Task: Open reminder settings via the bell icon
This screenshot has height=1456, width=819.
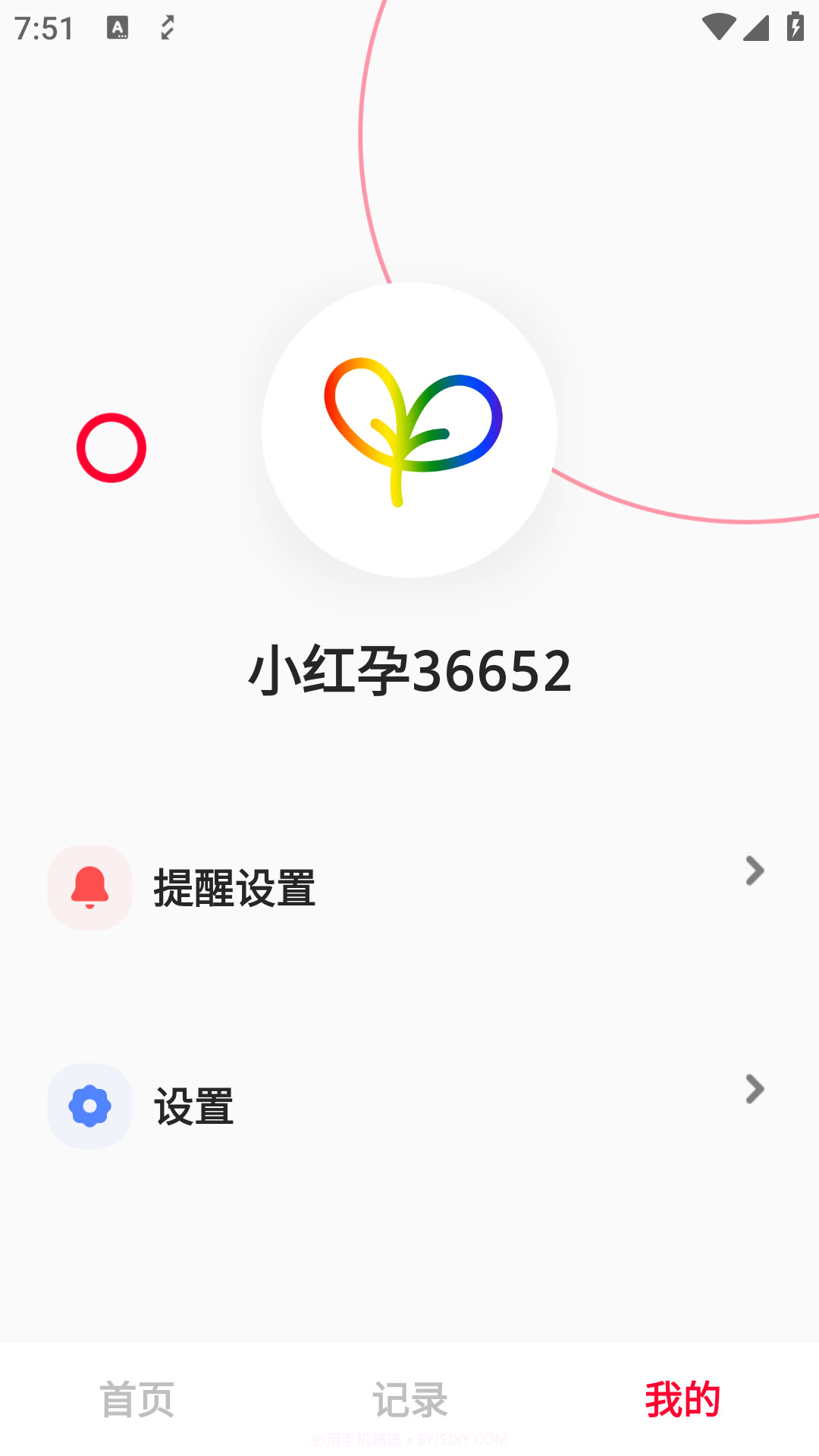Action: [x=89, y=889]
